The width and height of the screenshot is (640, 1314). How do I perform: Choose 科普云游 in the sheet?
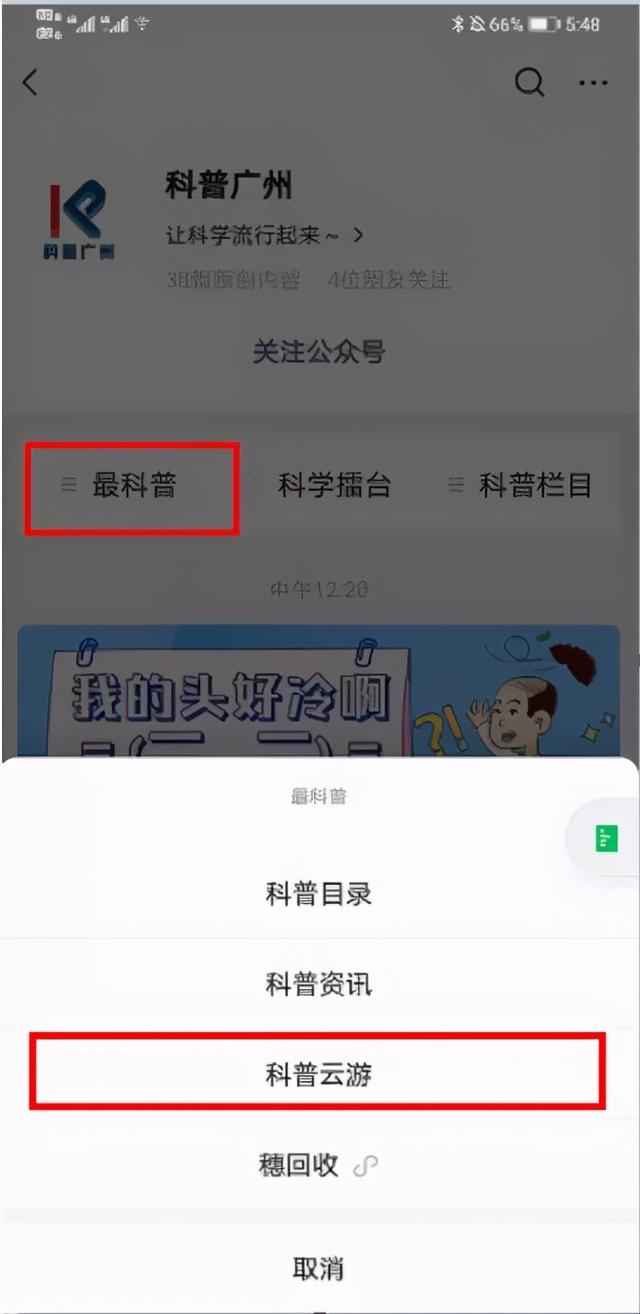[319, 1075]
